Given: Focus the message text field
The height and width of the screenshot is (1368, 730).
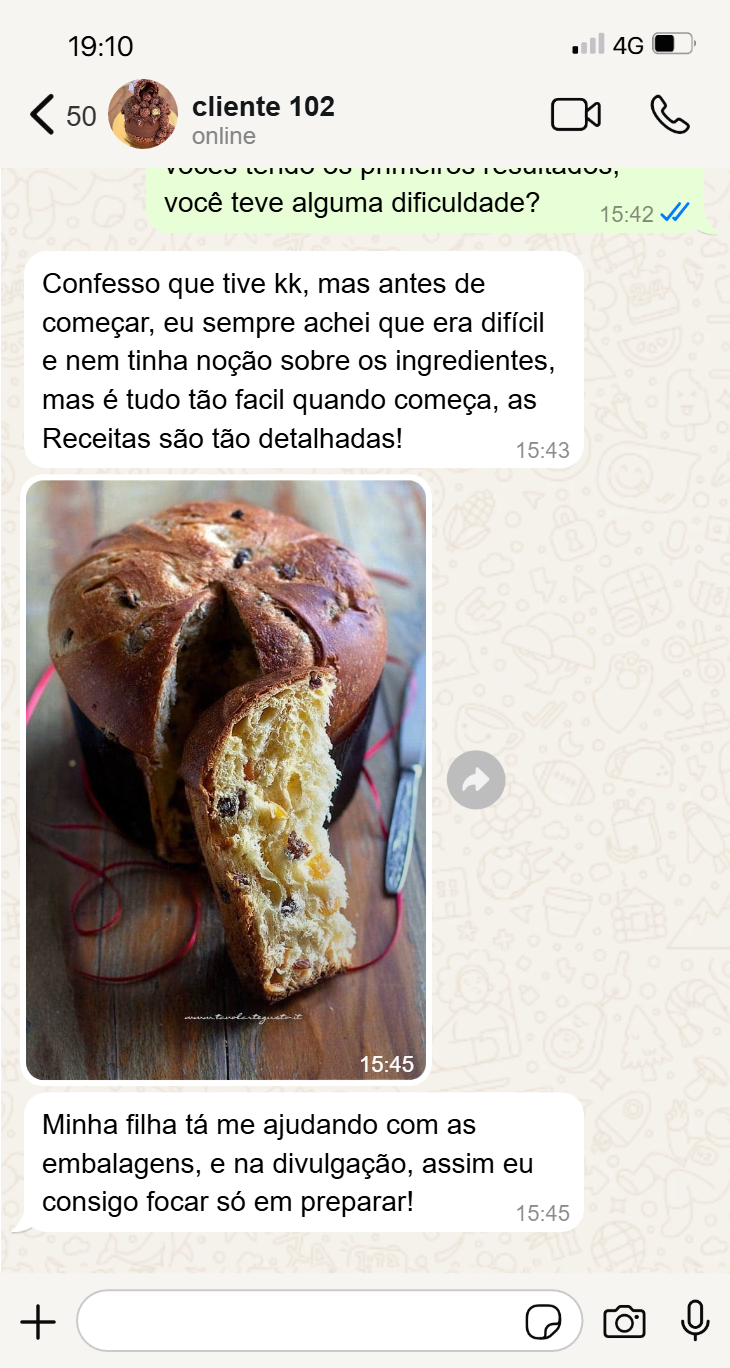Looking at the screenshot, I should 300,1322.
